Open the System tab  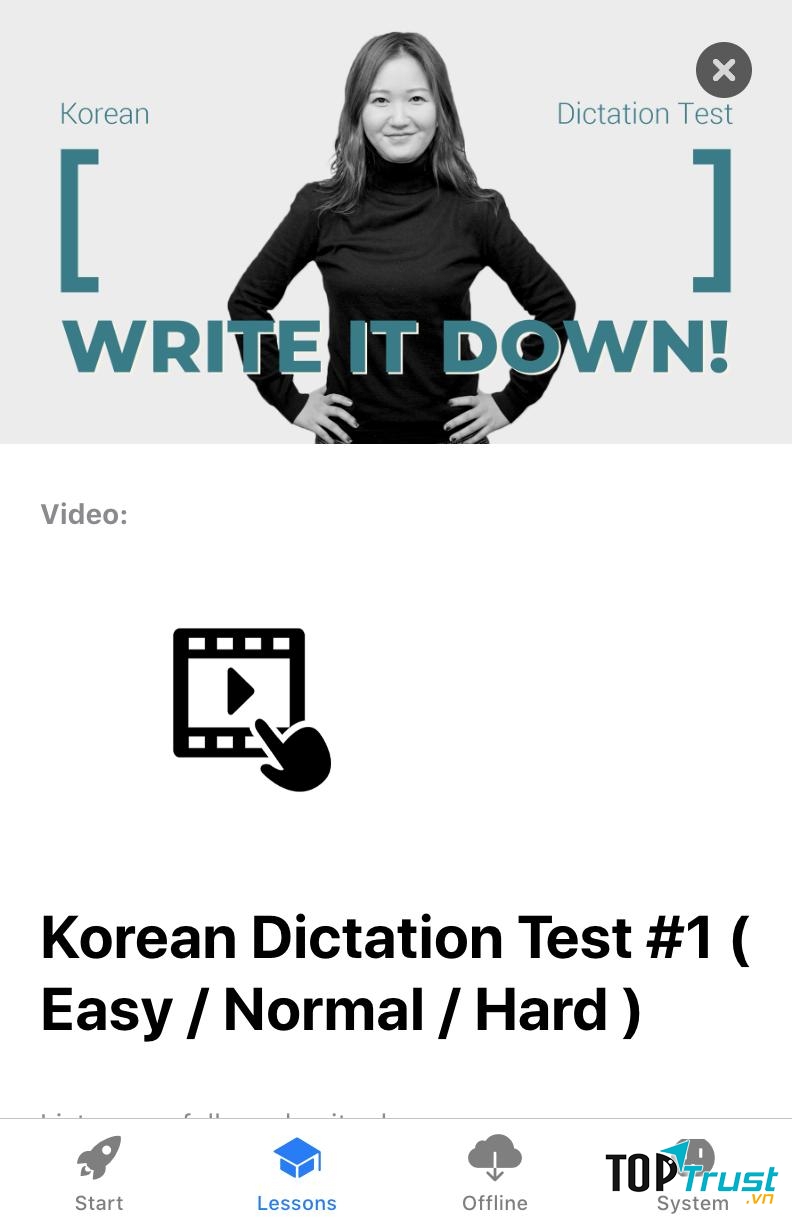click(x=692, y=1175)
